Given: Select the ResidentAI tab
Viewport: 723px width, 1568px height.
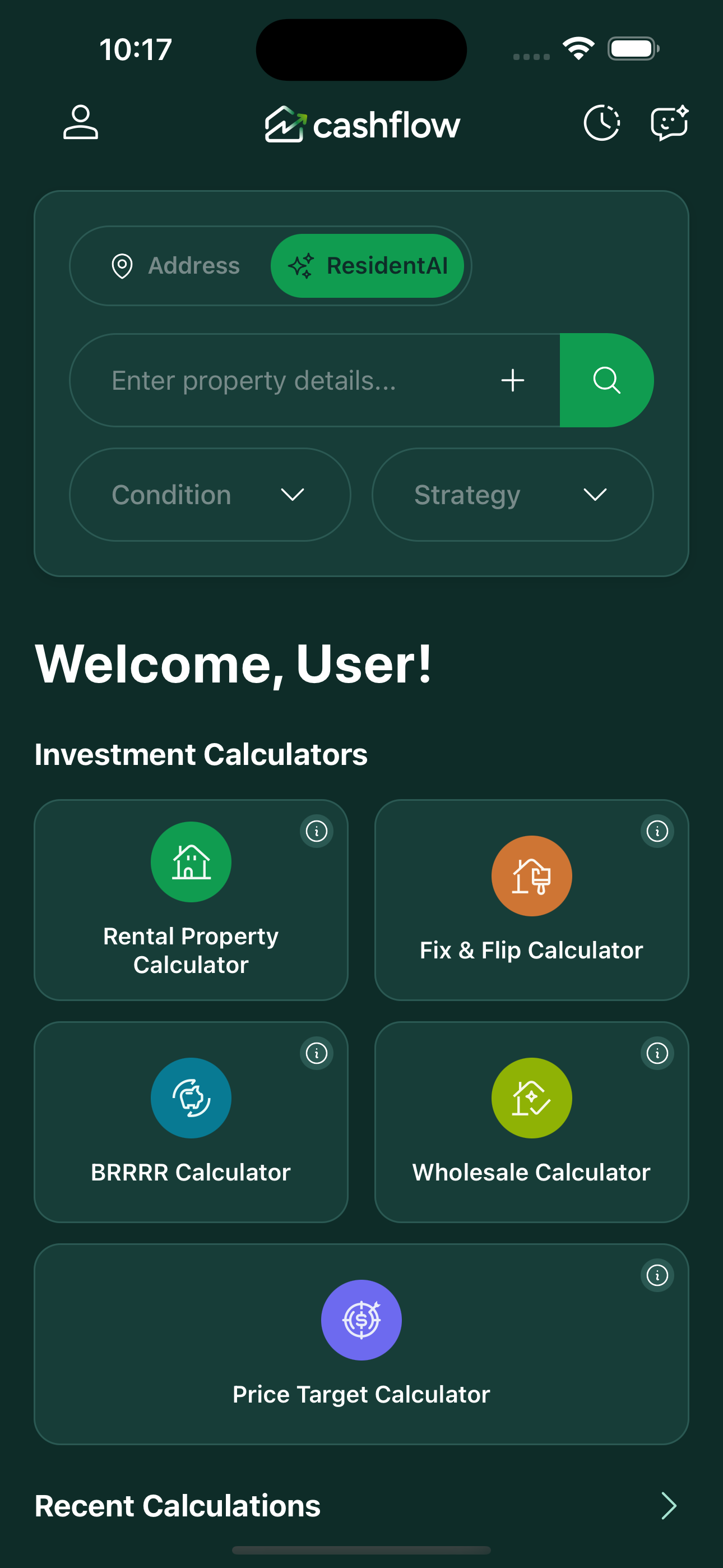Looking at the screenshot, I should click(368, 266).
